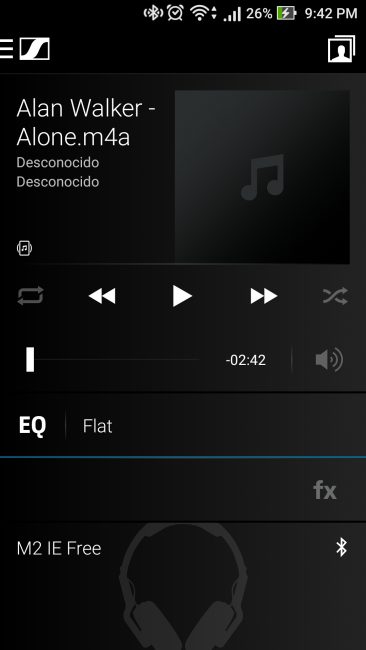Image resolution: width=366 pixels, height=650 pixels.
Task: Skip back to the previous track
Action: click(102, 296)
